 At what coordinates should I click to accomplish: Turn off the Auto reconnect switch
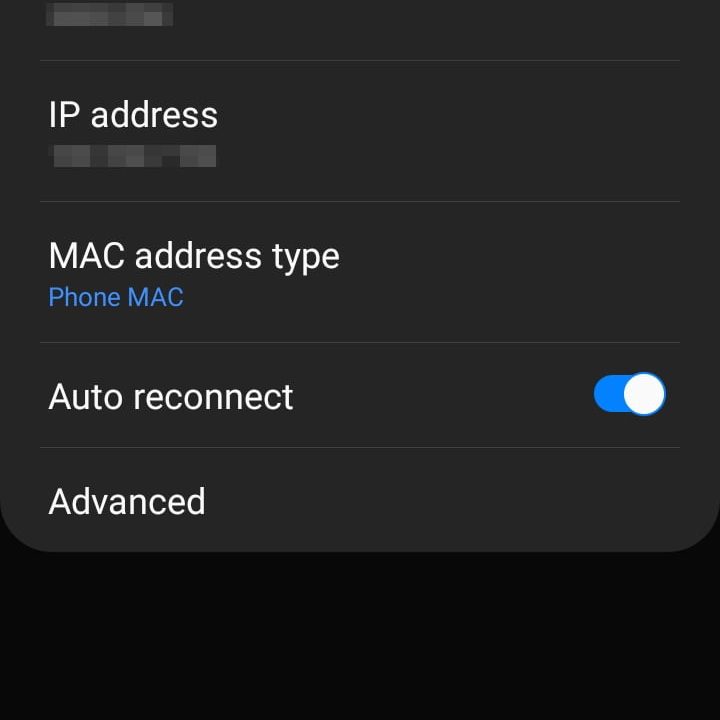coord(629,394)
